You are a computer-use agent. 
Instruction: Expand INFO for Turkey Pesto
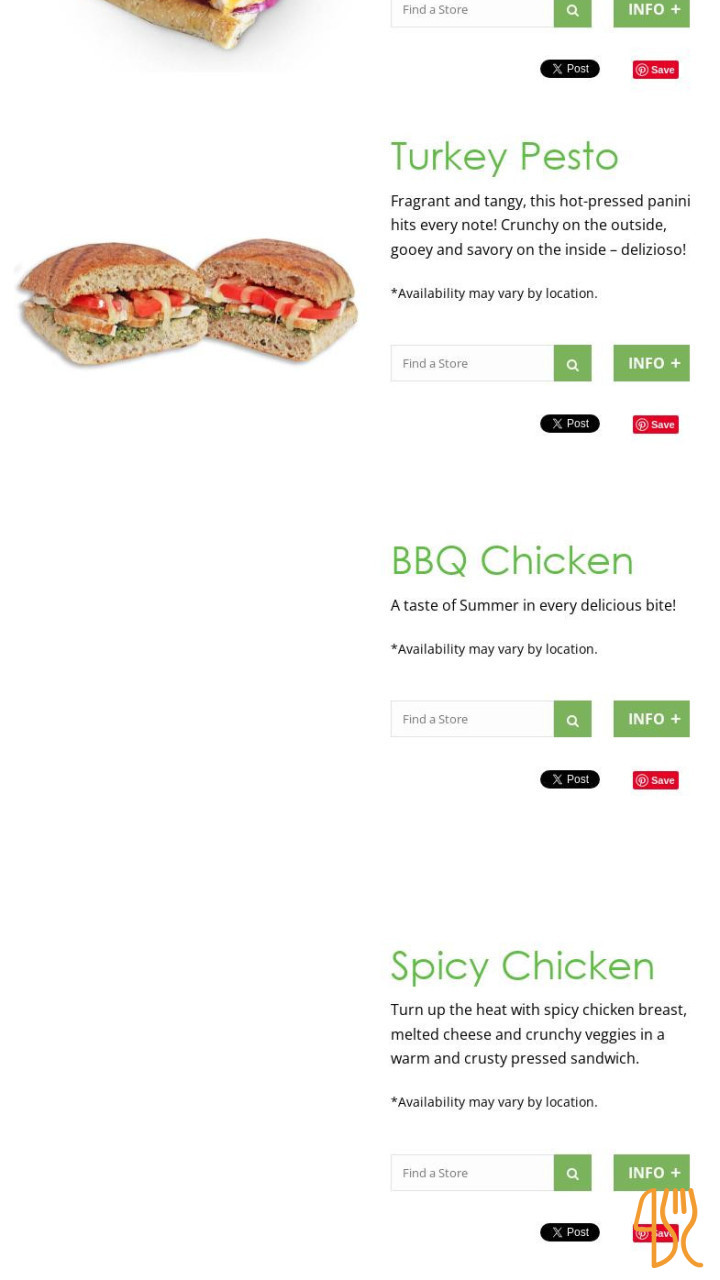tap(651, 363)
